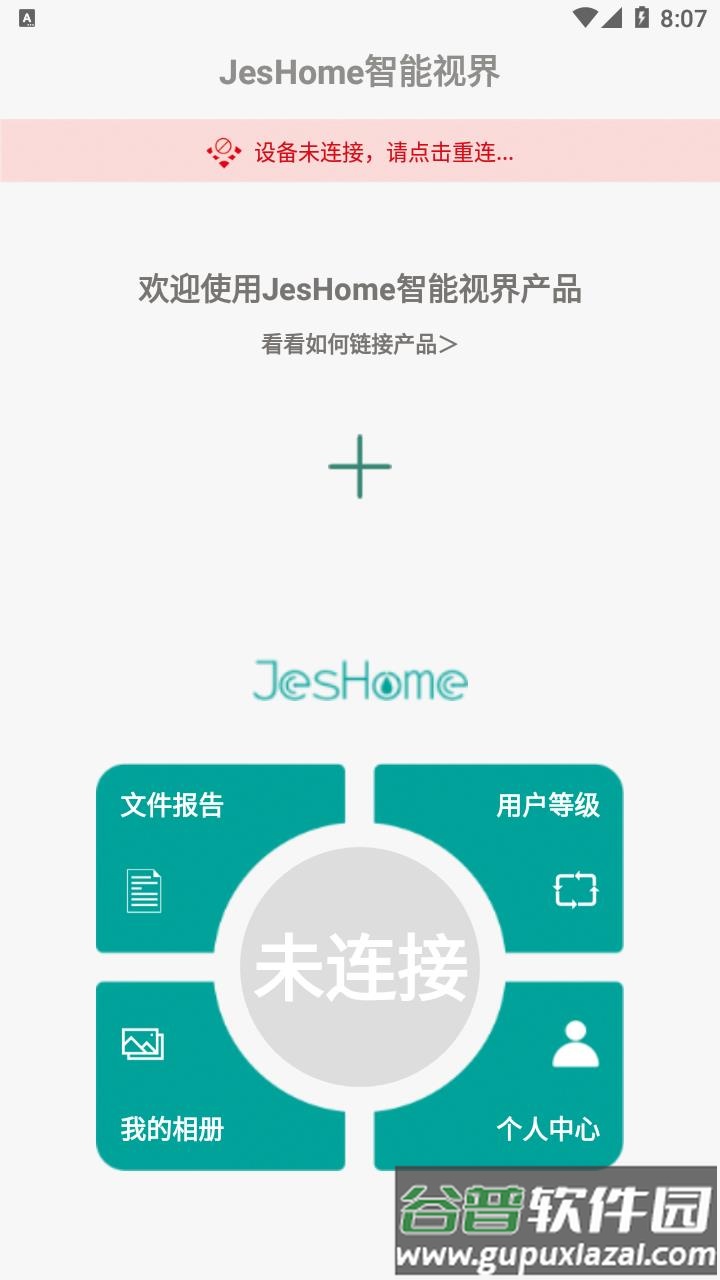Screen dimensions: 720x1280
Task: Tap the JesHome water-drop logo
Action: click(360, 682)
